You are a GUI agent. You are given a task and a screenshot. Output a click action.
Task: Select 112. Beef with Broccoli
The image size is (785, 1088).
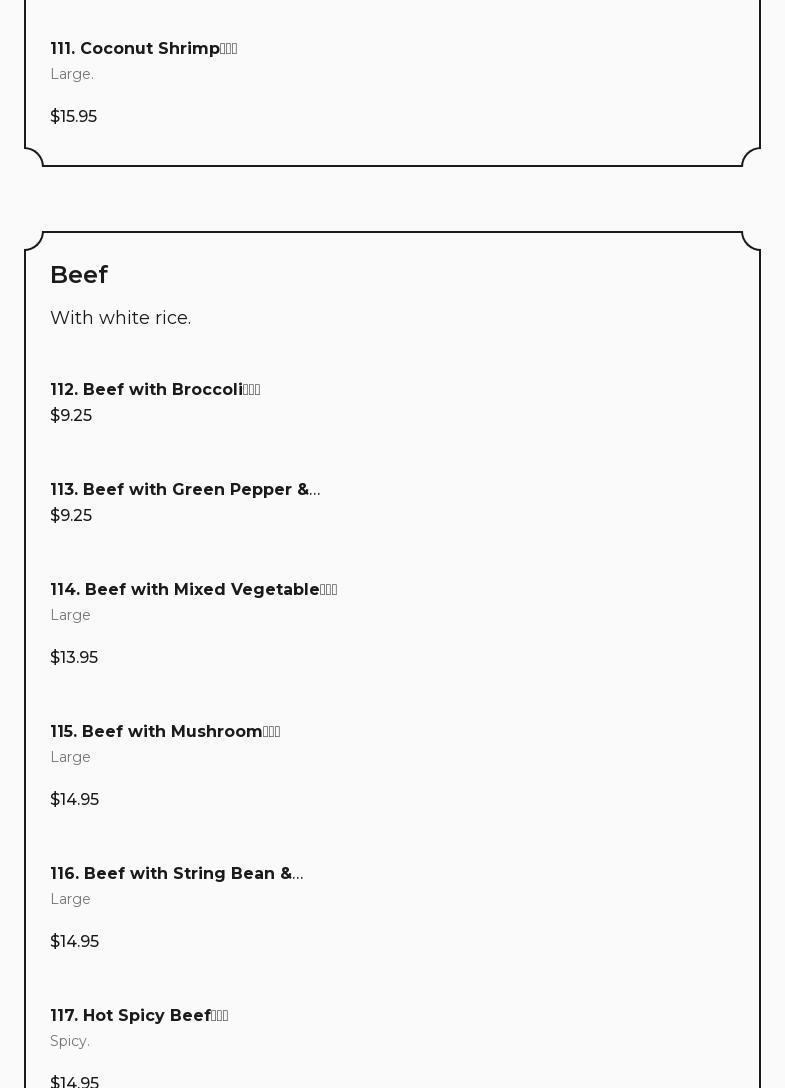pyautogui.click(x=155, y=390)
